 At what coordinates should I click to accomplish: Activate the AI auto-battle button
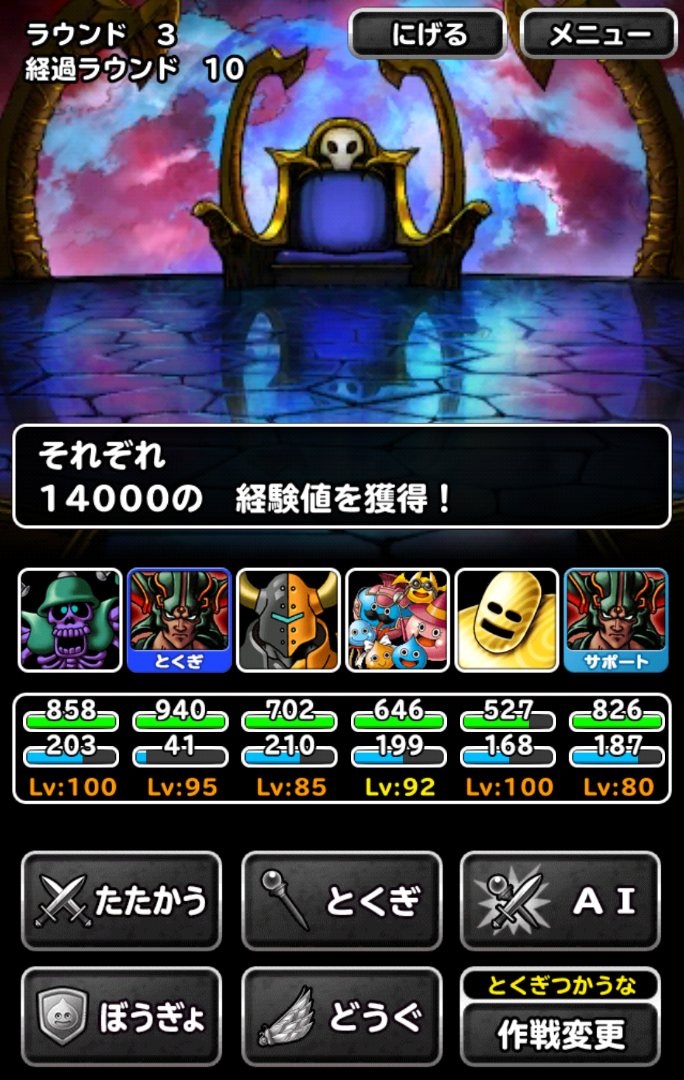560,900
